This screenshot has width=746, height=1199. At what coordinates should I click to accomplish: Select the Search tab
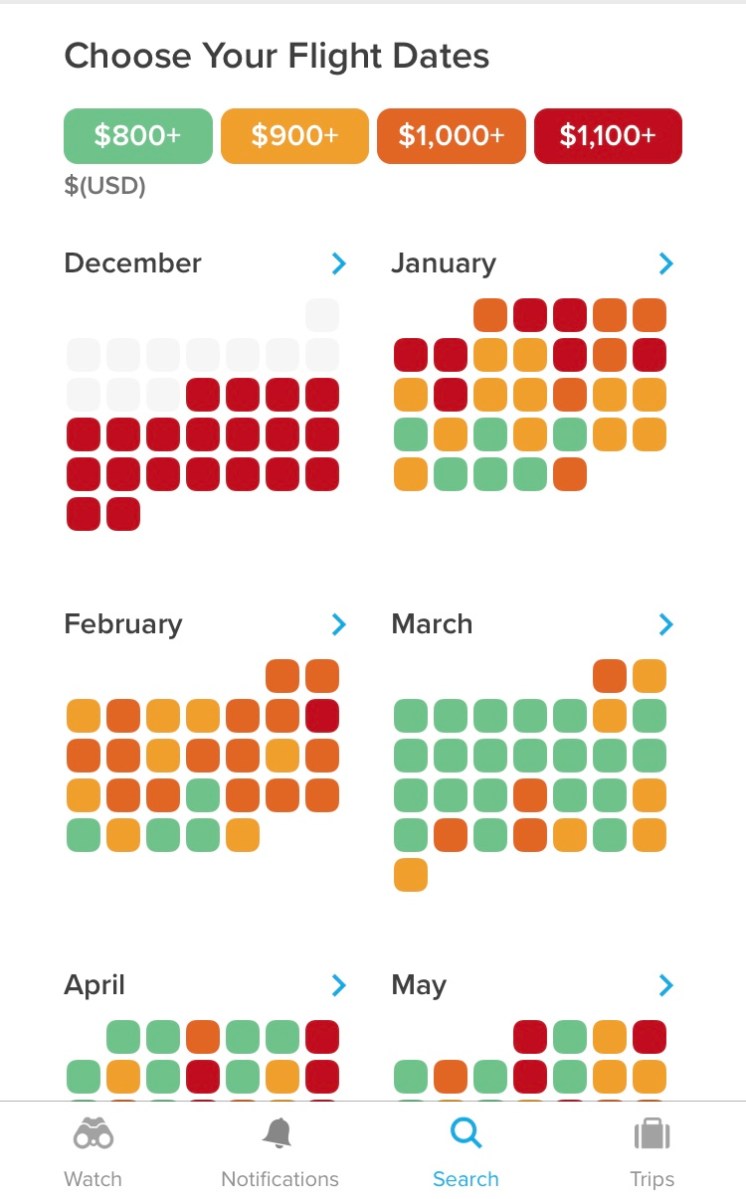coord(466,1152)
